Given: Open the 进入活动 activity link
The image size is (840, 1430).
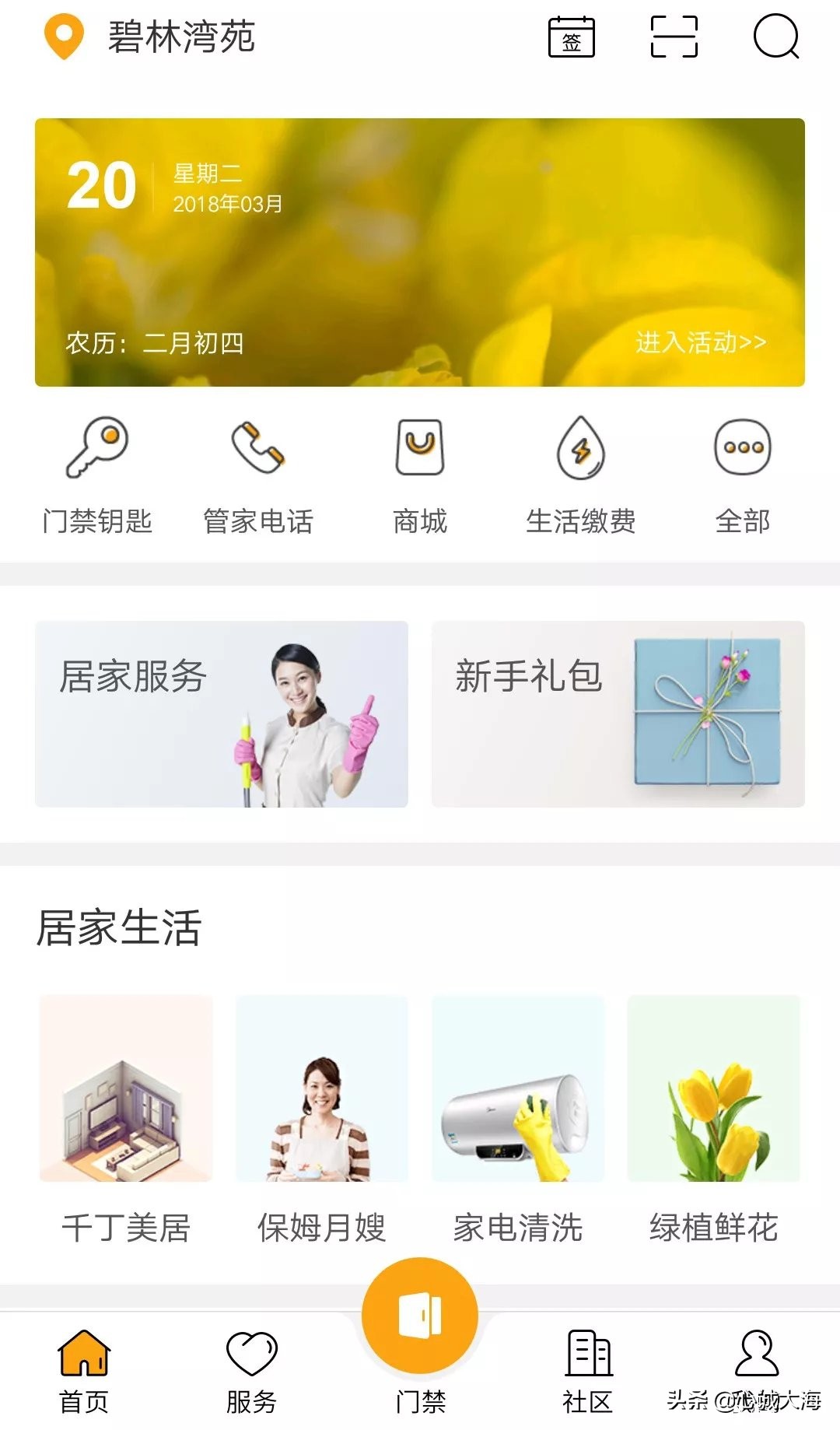Looking at the screenshot, I should click(701, 342).
